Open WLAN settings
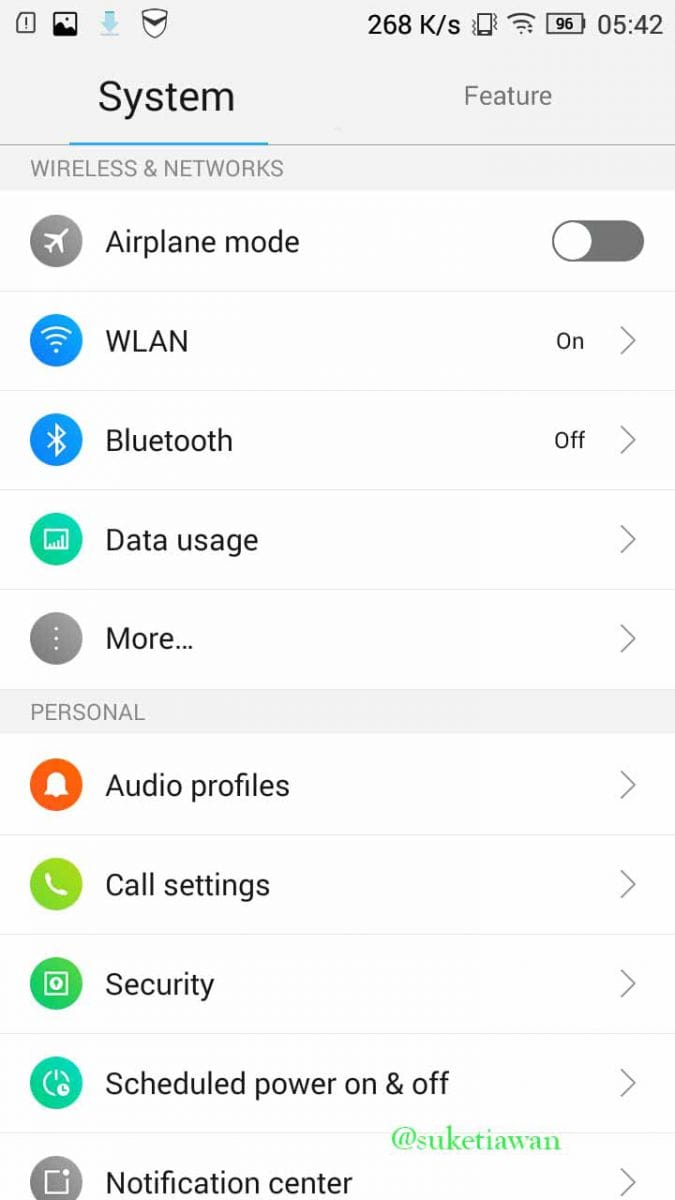Viewport: 675px width, 1200px height. (x=337, y=341)
